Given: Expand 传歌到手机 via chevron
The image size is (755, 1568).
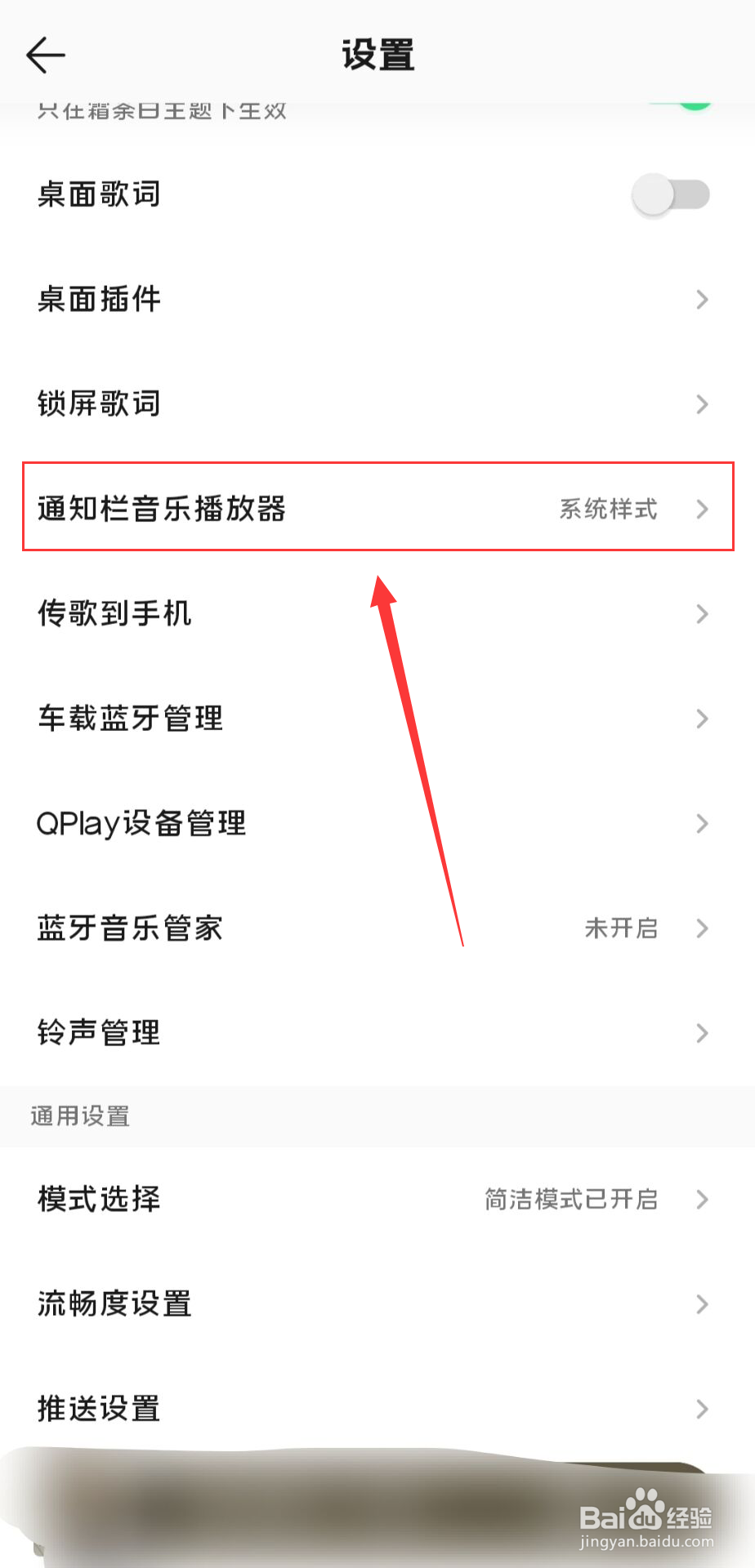Looking at the screenshot, I should pos(701,614).
